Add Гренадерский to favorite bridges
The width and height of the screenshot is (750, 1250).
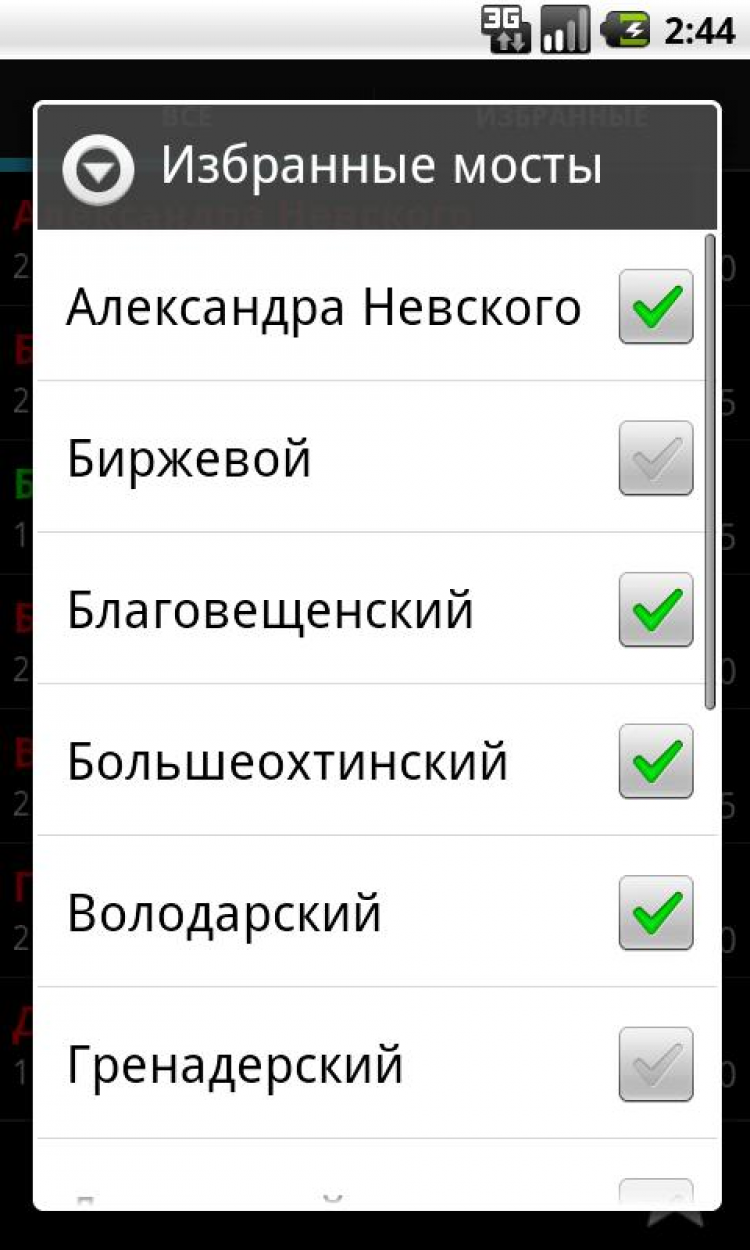pos(655,1063)
